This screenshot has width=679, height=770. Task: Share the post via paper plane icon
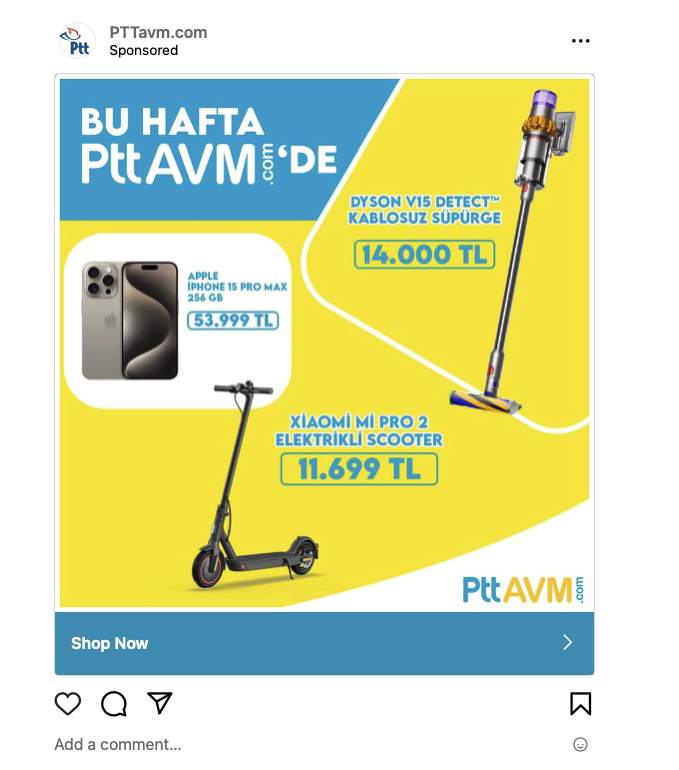point(160,703)
